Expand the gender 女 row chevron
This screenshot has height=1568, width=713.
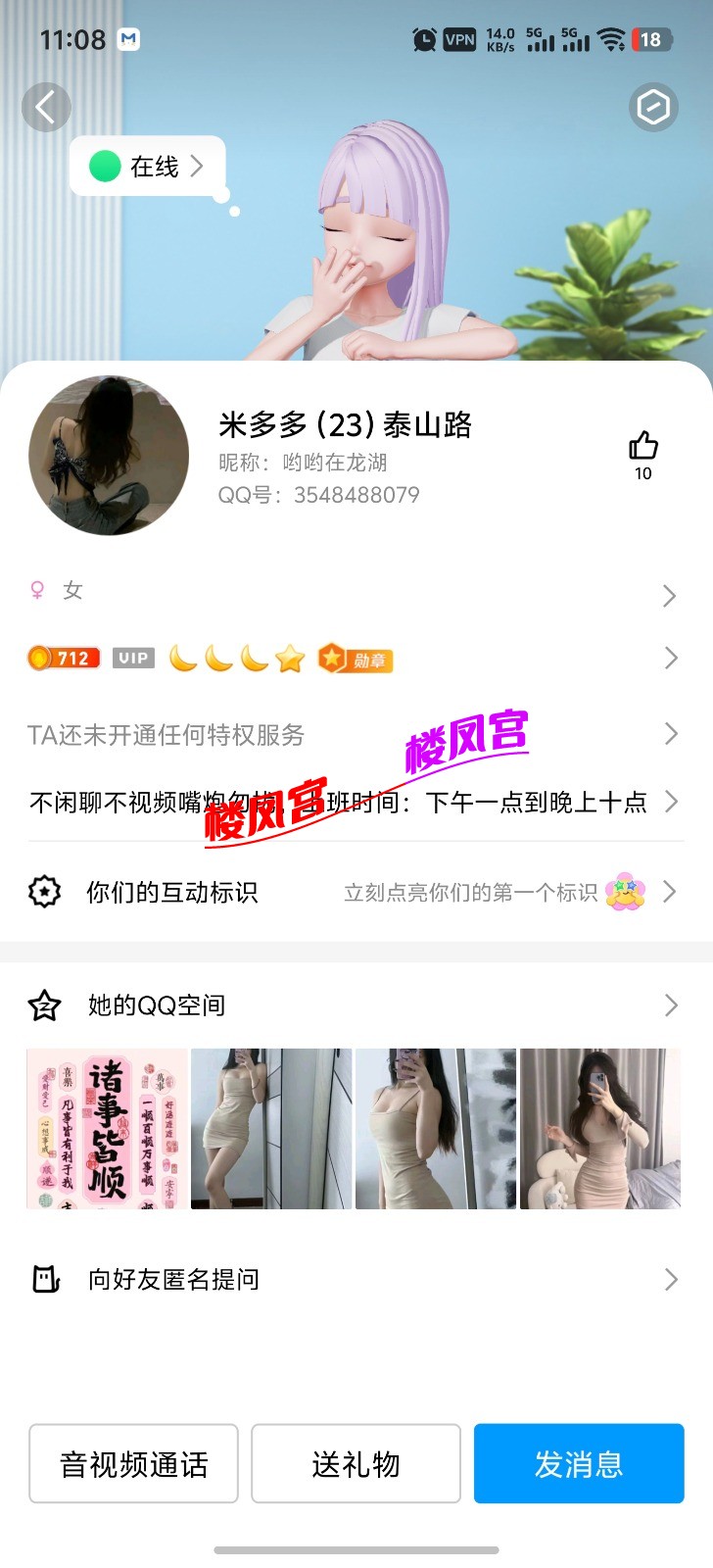(670, 595)
